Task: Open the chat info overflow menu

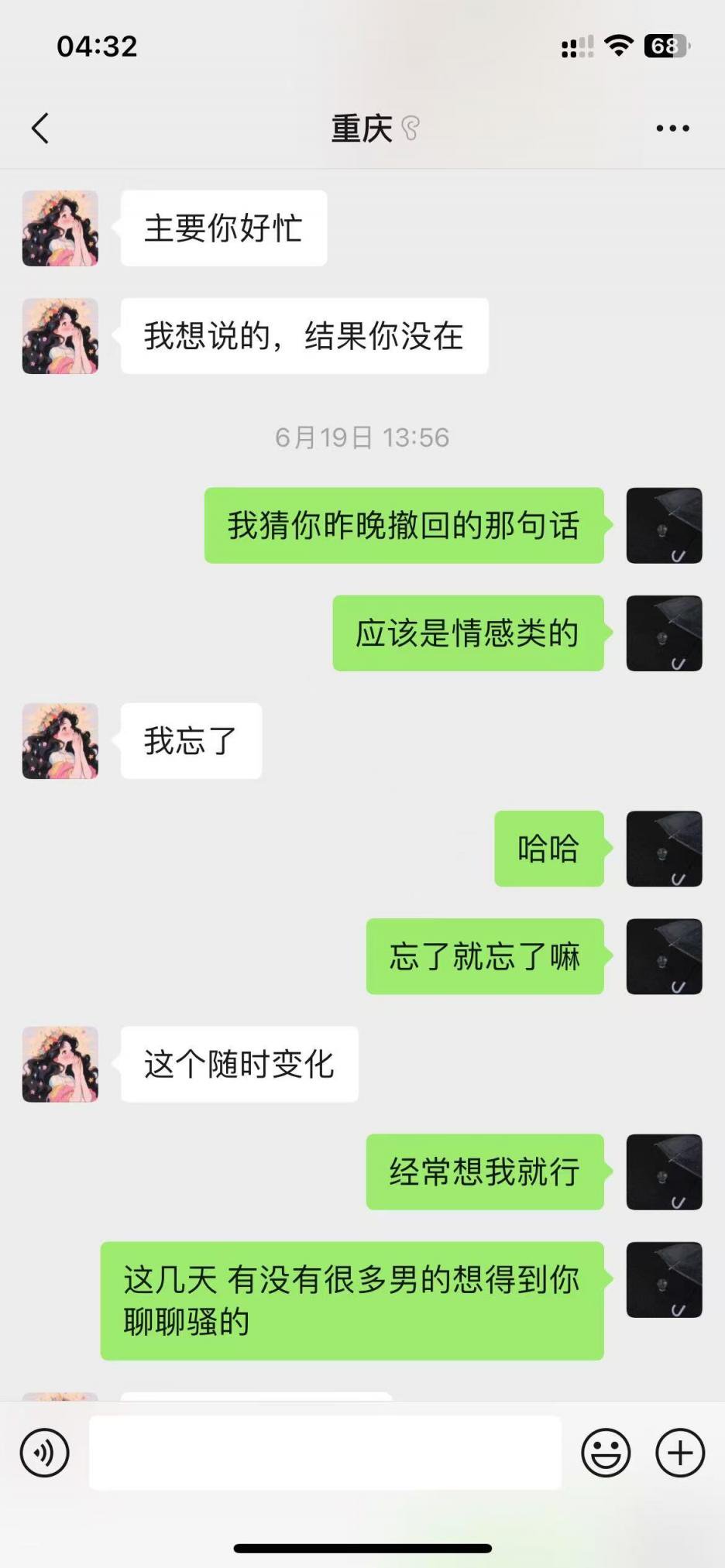Action: (x=672, y=129)
